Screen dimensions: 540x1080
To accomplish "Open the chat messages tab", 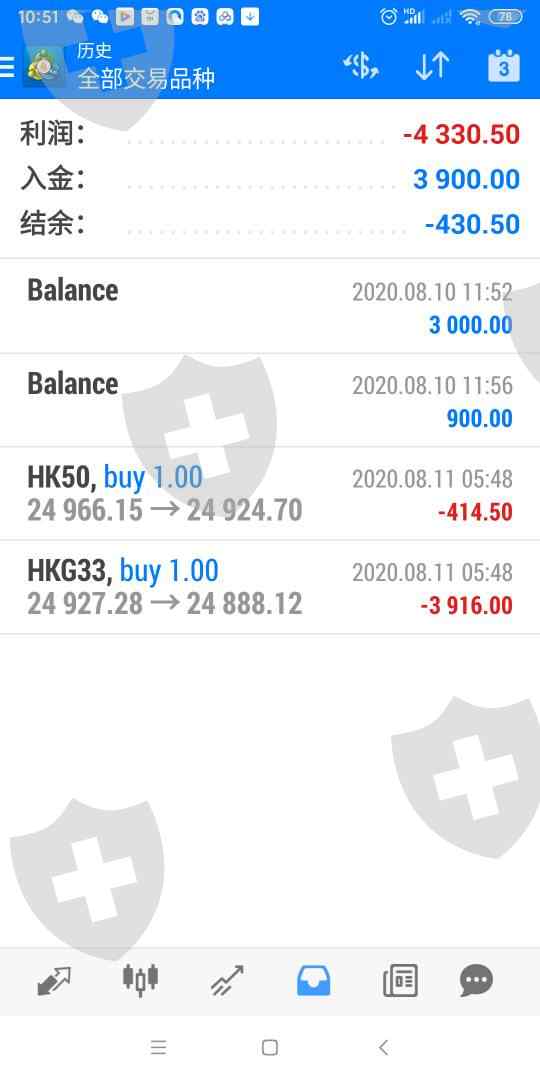I will coord(477,980).
